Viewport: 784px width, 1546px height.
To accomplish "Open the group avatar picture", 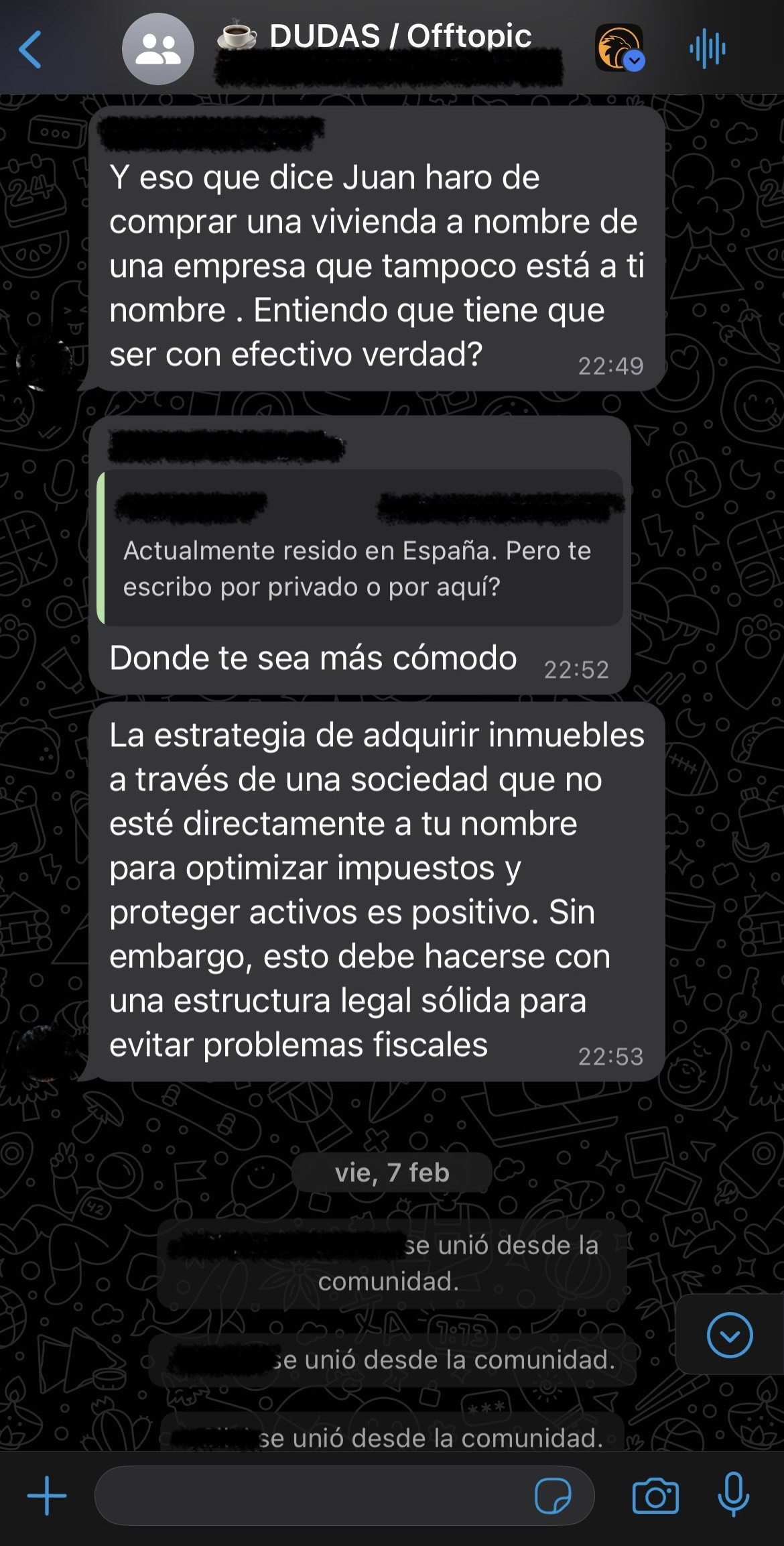I will 158,50.
